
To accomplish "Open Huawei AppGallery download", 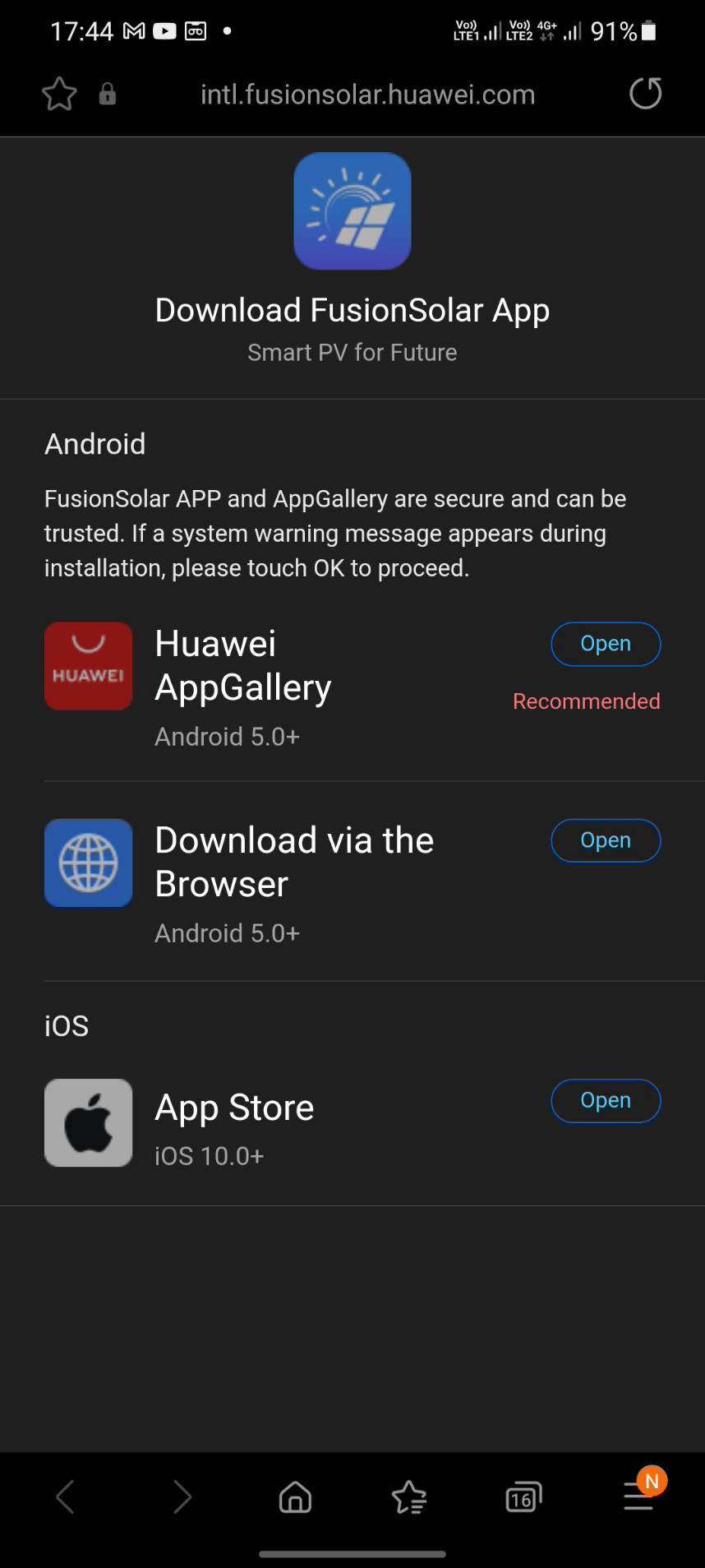I will pyautogui.click(x=605, y=644).
